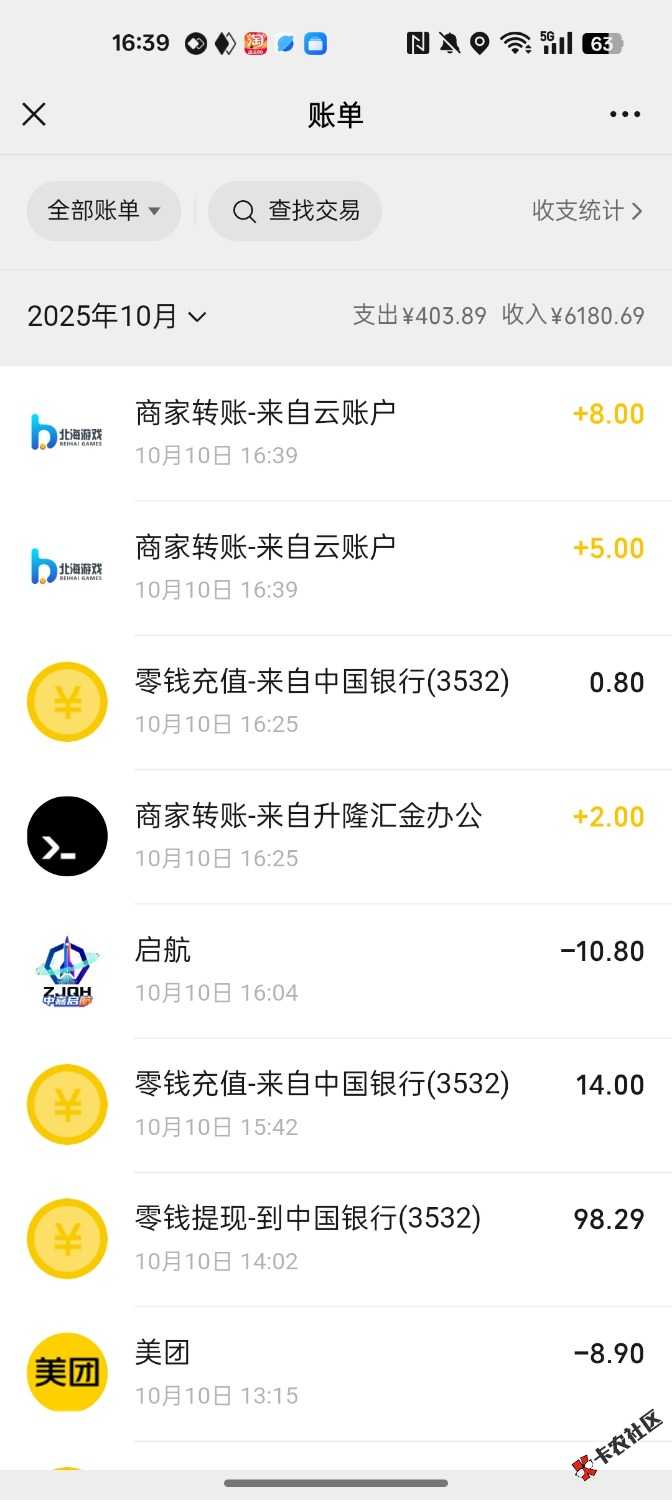Change the month from 2025年10月

coord(117,317)
